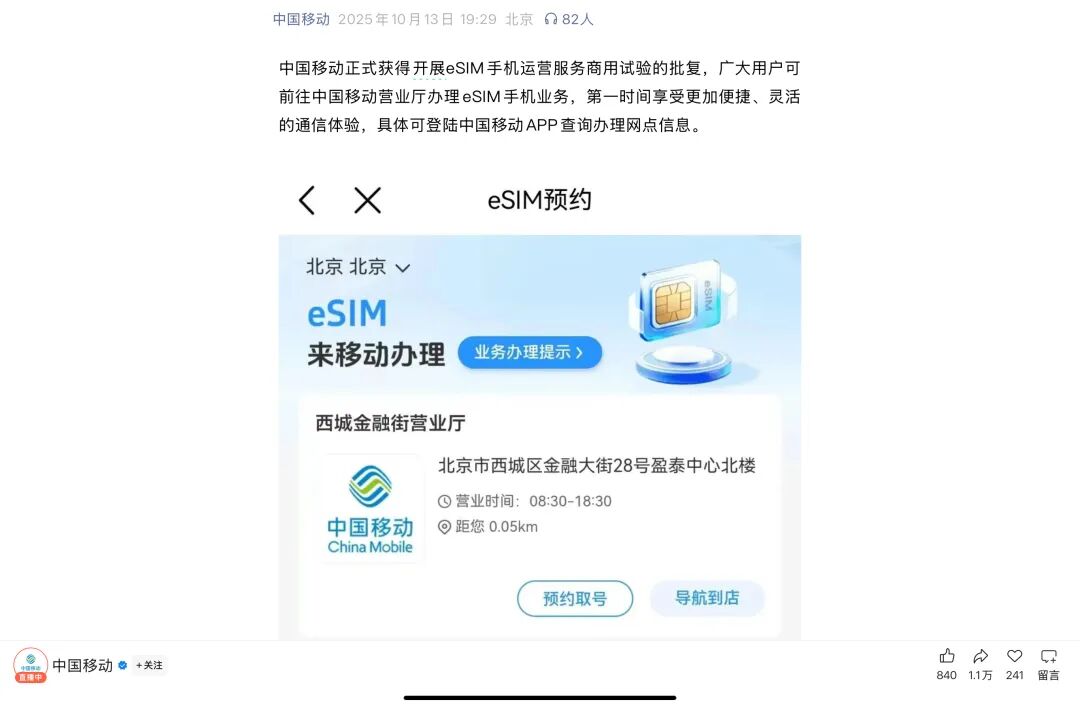Open the eSIM预约 picture in the article
The height and width of the screenshot is (706, 1080).
coord(540,405)
